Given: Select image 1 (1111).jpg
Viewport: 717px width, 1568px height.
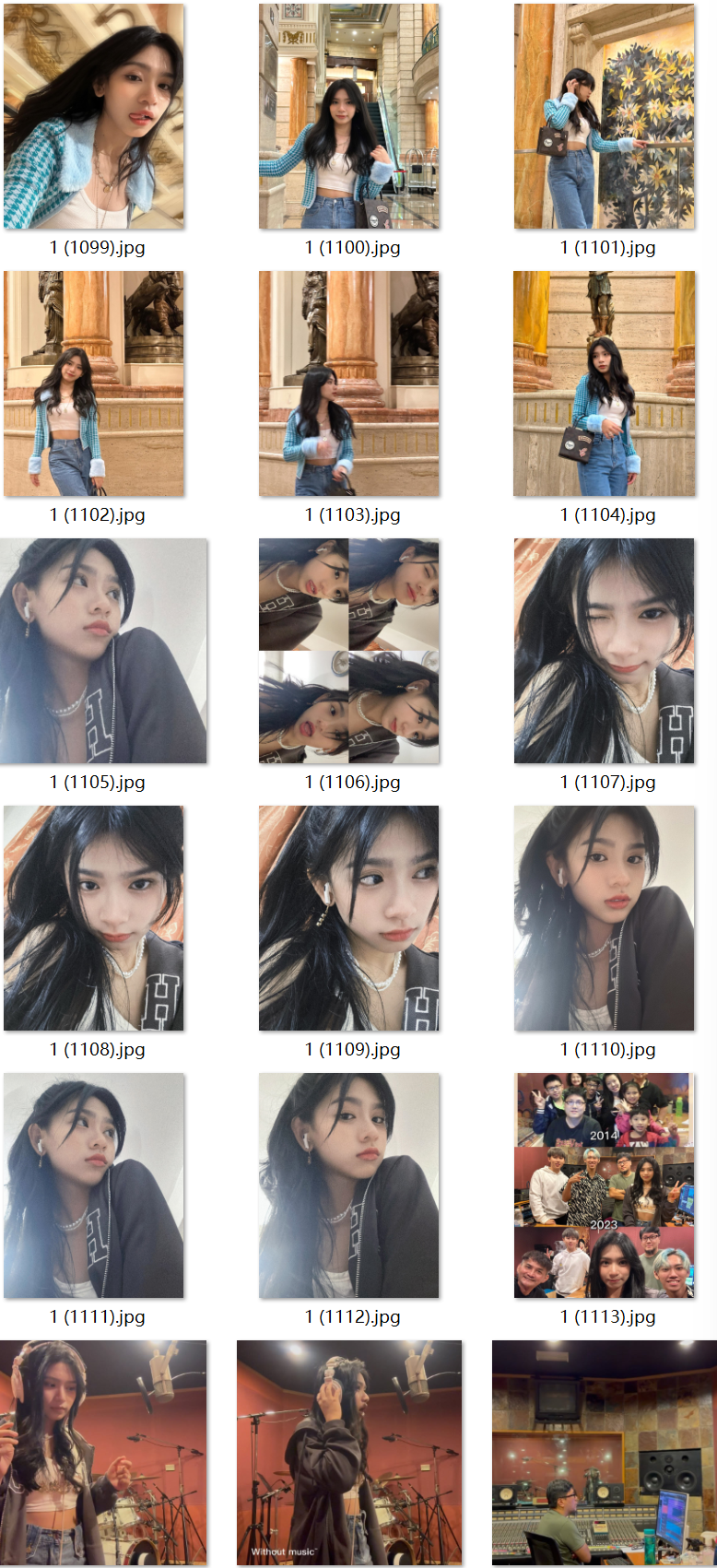Looking at the screenshot, I should point(94,1186).
